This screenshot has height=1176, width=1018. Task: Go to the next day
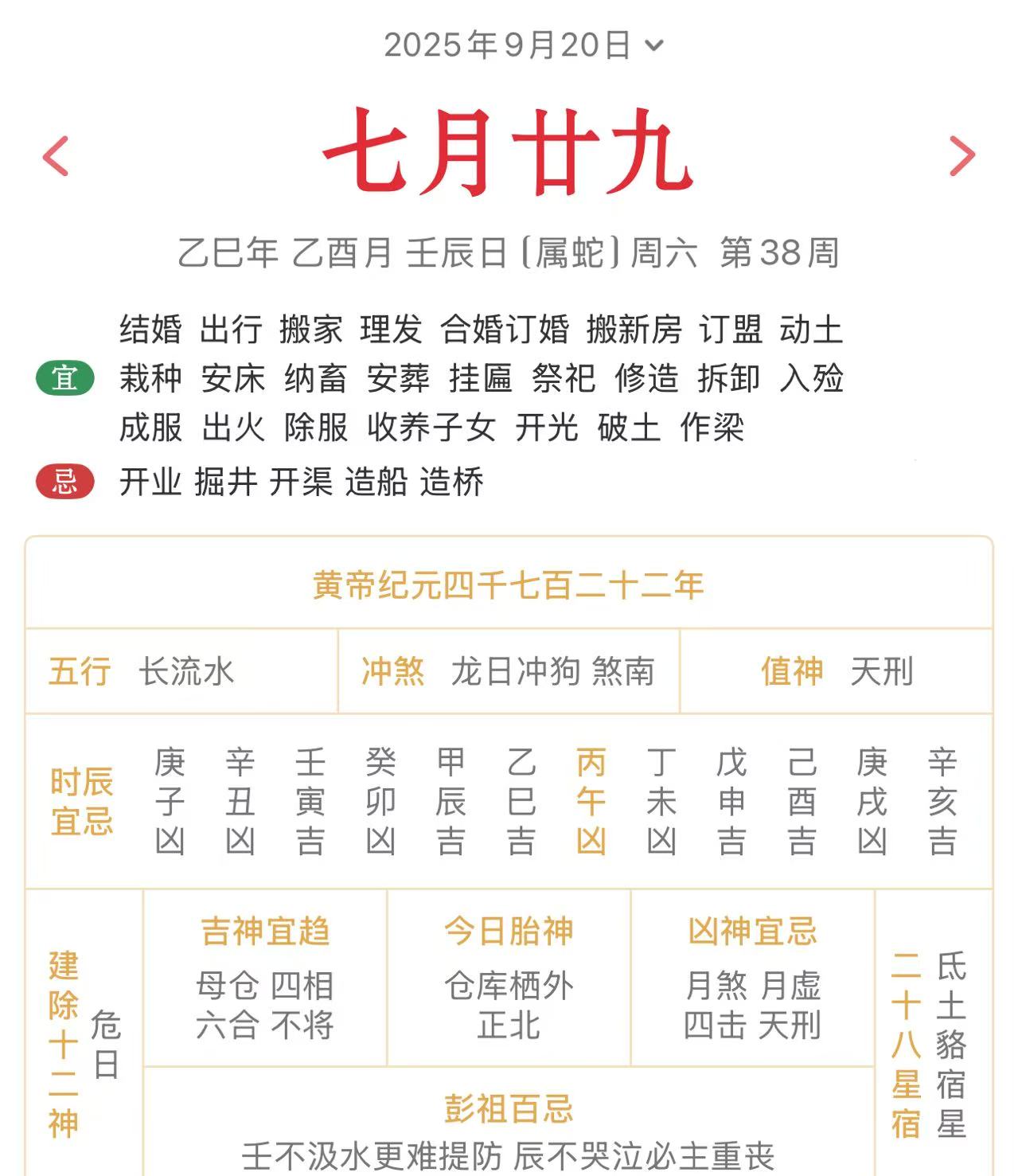click(961, 156)
